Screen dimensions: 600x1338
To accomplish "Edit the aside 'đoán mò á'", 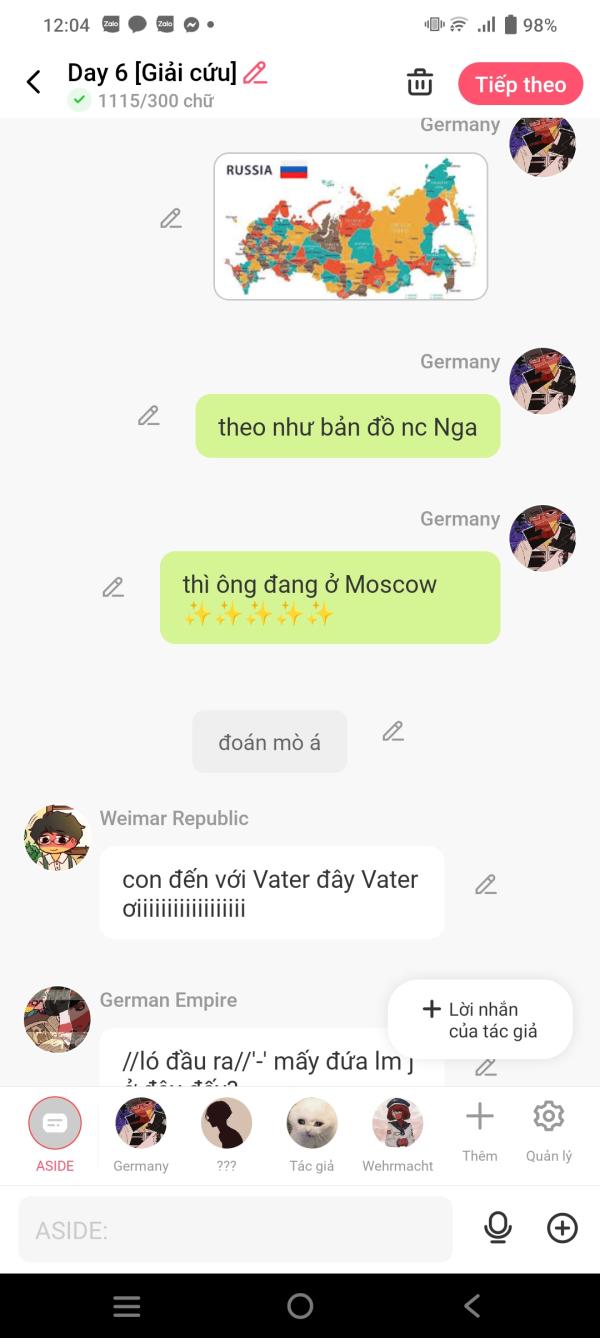I will point(393,731).
